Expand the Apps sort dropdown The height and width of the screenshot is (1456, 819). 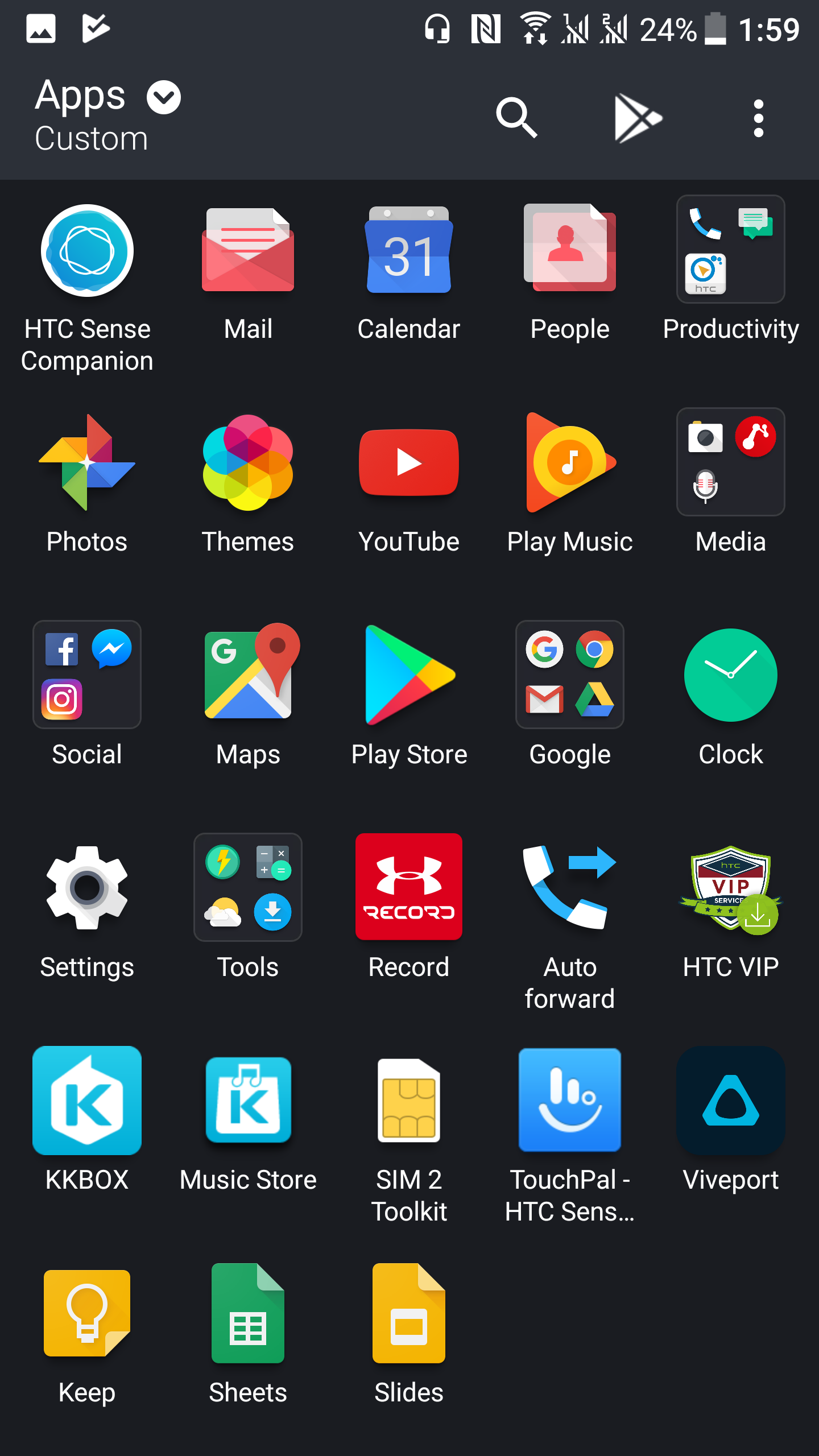tap(164, 97)
